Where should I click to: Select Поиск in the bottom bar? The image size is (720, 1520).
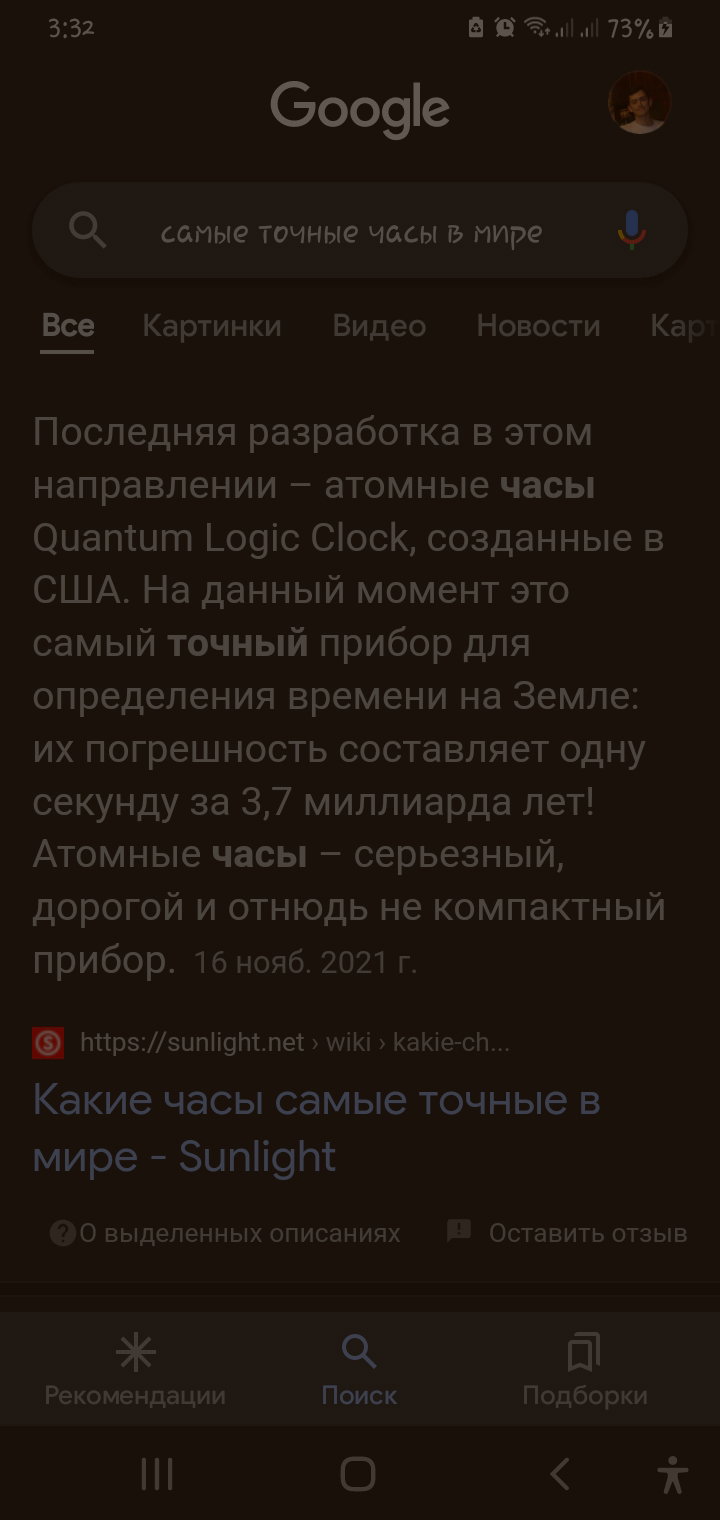pyautogui.click(x=359, y=1371)
